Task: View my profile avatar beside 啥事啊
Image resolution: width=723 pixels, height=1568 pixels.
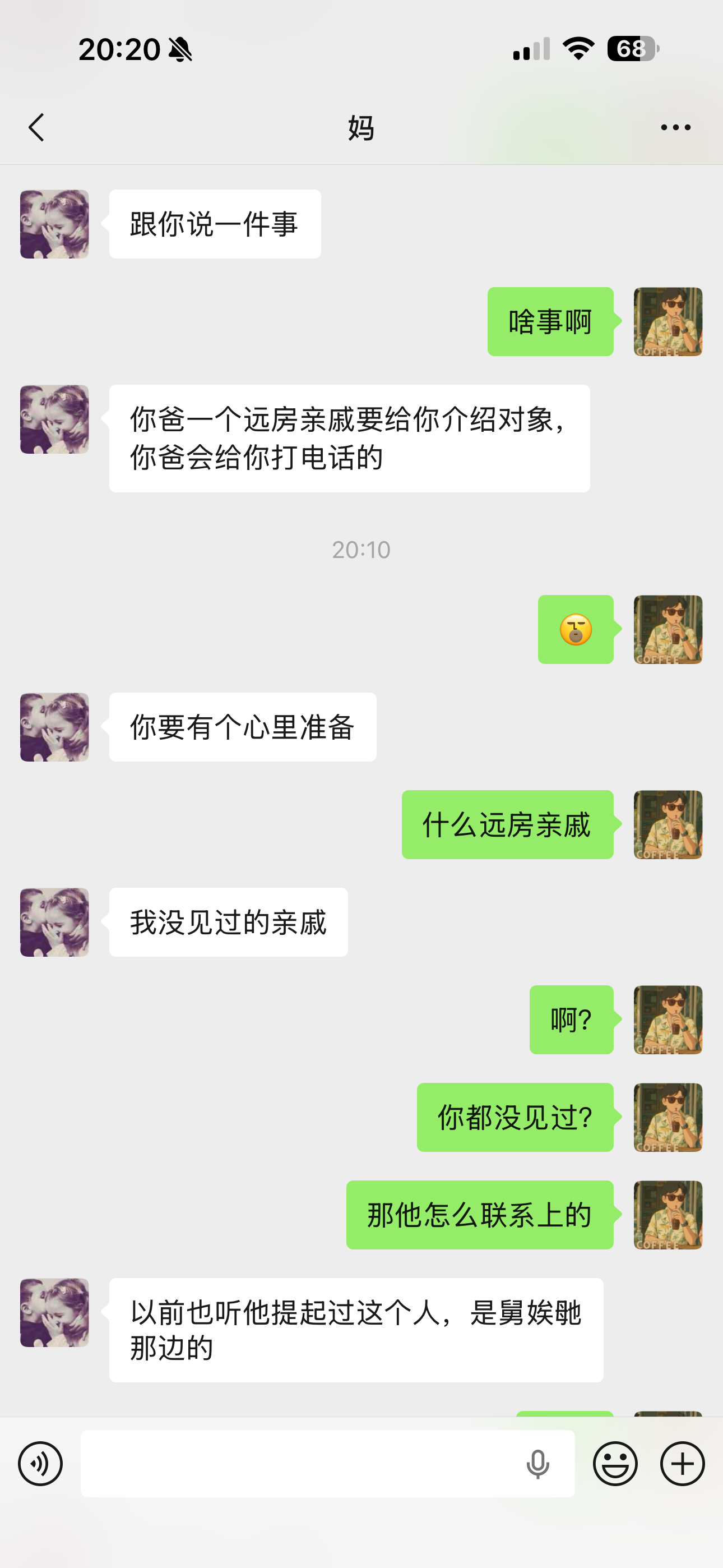Action: [x=668, y=321]
